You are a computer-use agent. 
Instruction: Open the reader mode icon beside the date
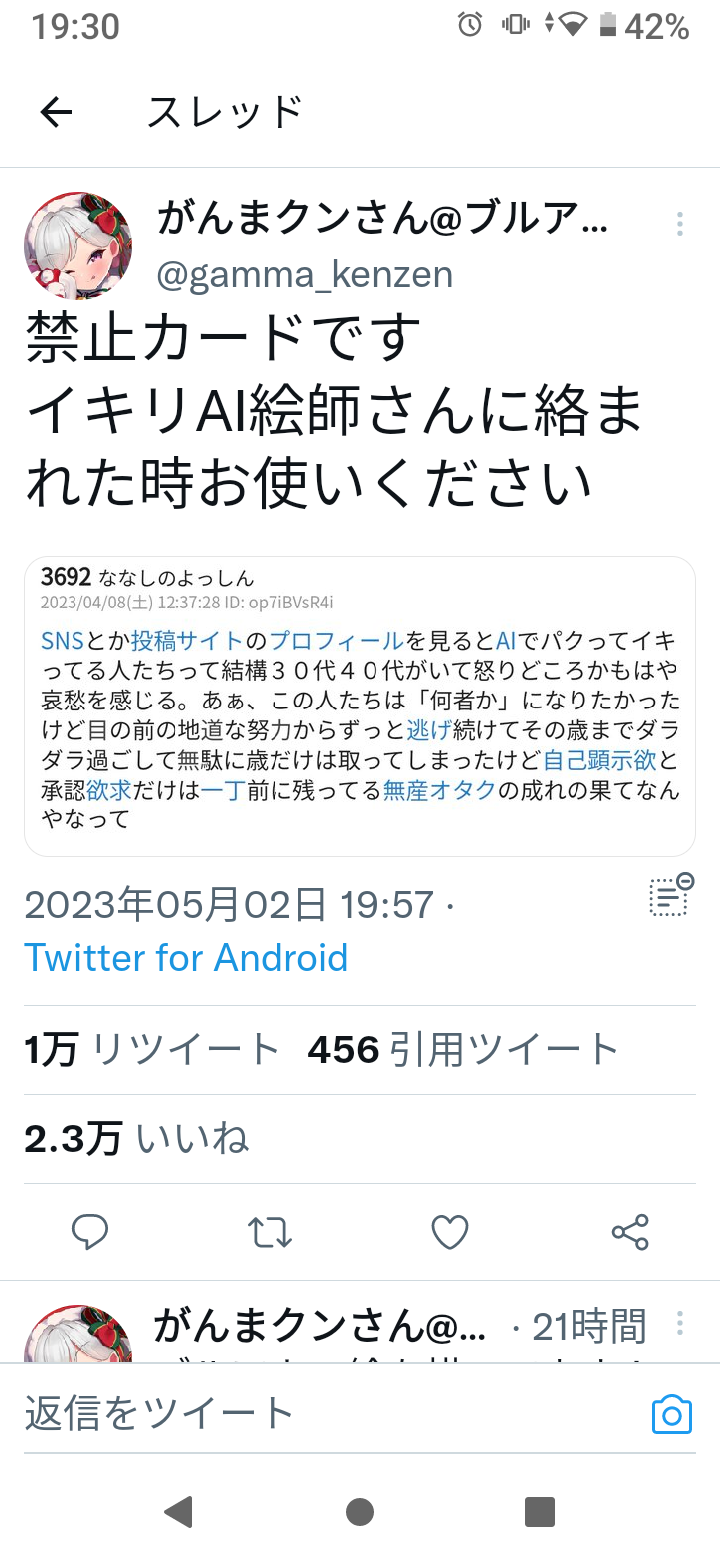[670, 895]
